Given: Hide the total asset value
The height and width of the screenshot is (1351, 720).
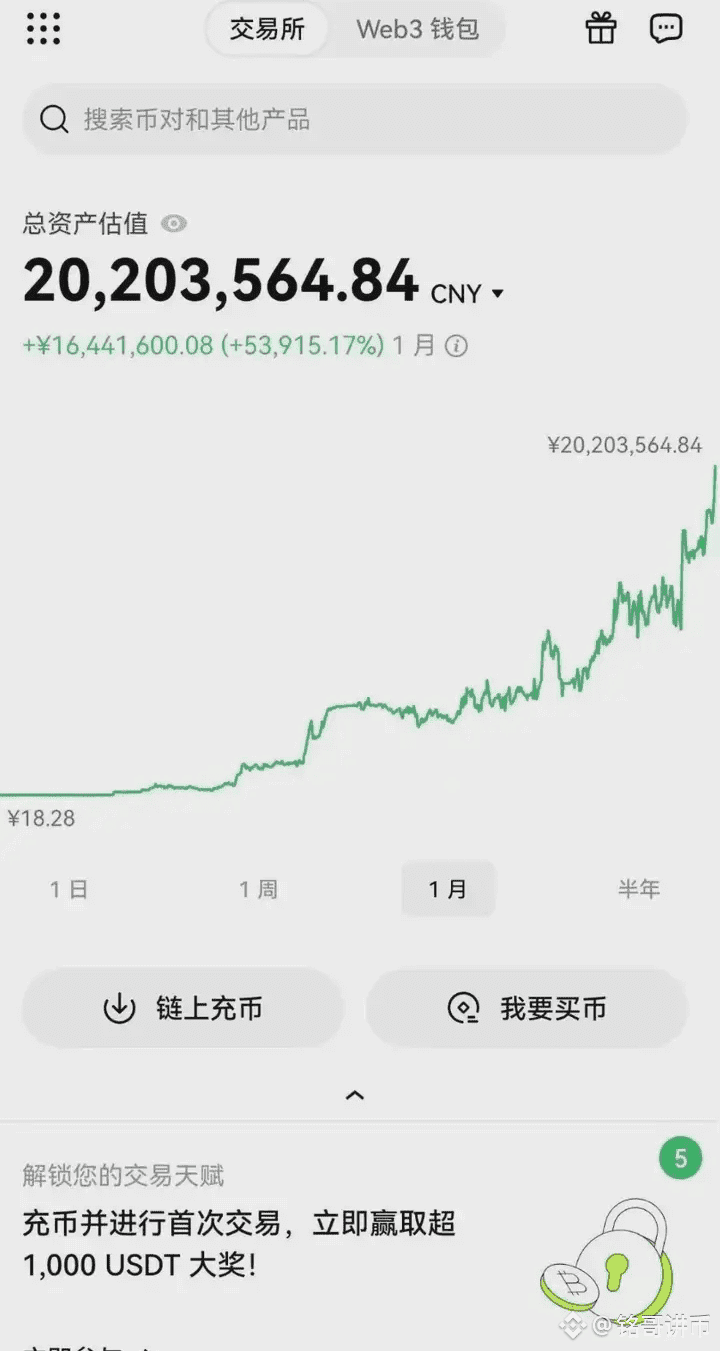Looking at the screenshot, I should pyautogui.click(x=174, y=224).
